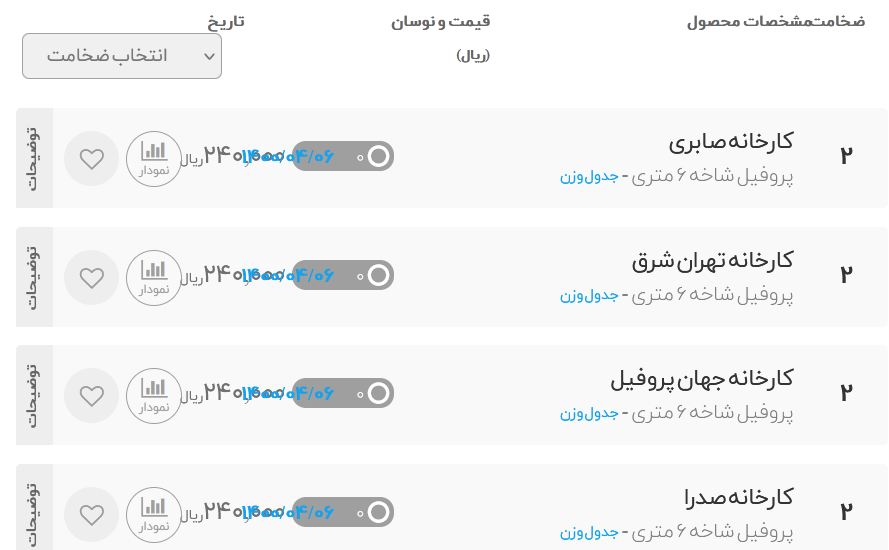889x550 pixels.
Task: Open نمودار chart for کارخانه صدرا
Action: coord(154,515)
